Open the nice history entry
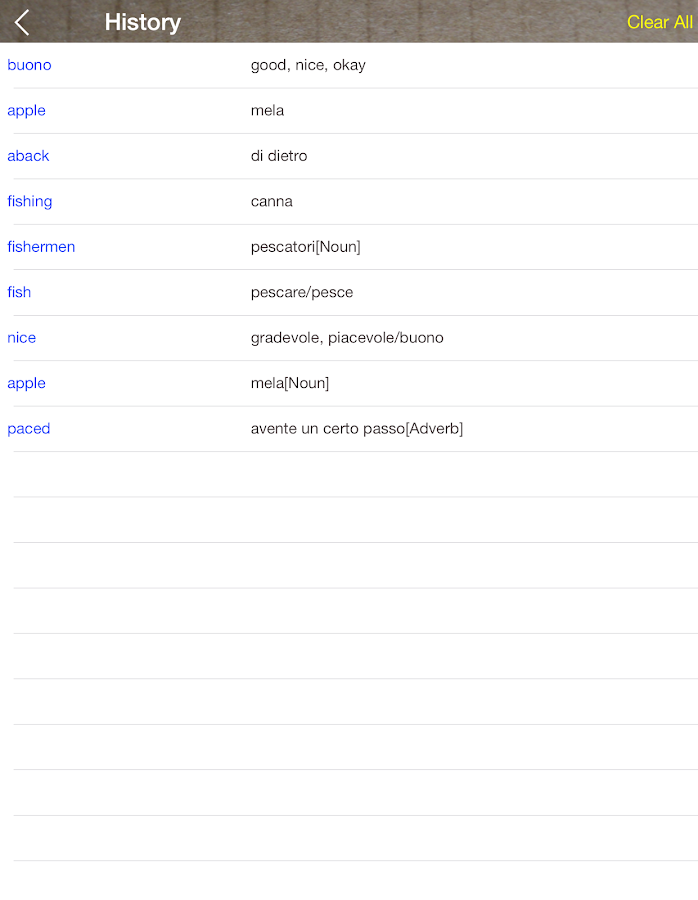Viewport: 698px width, 900px height. click(x=22, y=338)
